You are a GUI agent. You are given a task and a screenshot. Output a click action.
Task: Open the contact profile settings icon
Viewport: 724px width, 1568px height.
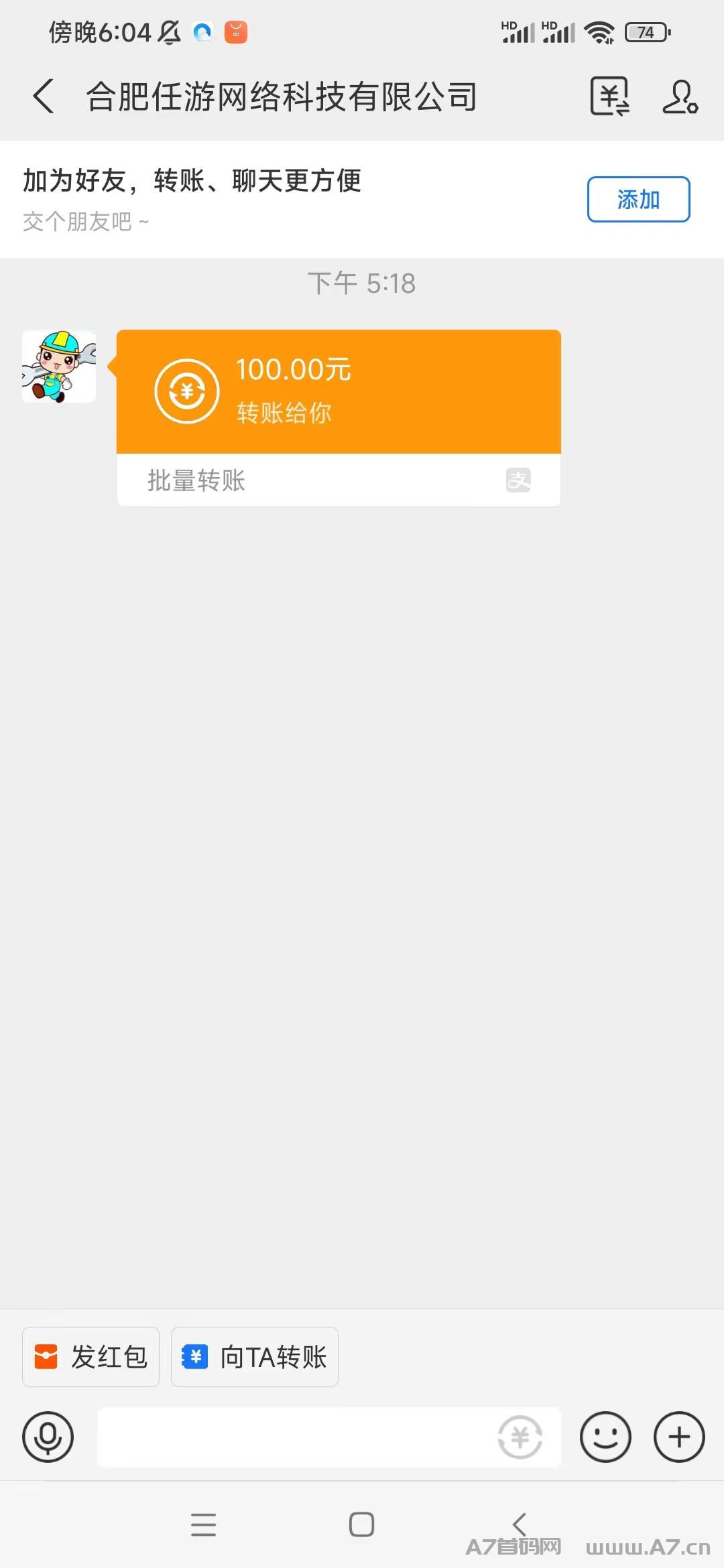(680, 96)
